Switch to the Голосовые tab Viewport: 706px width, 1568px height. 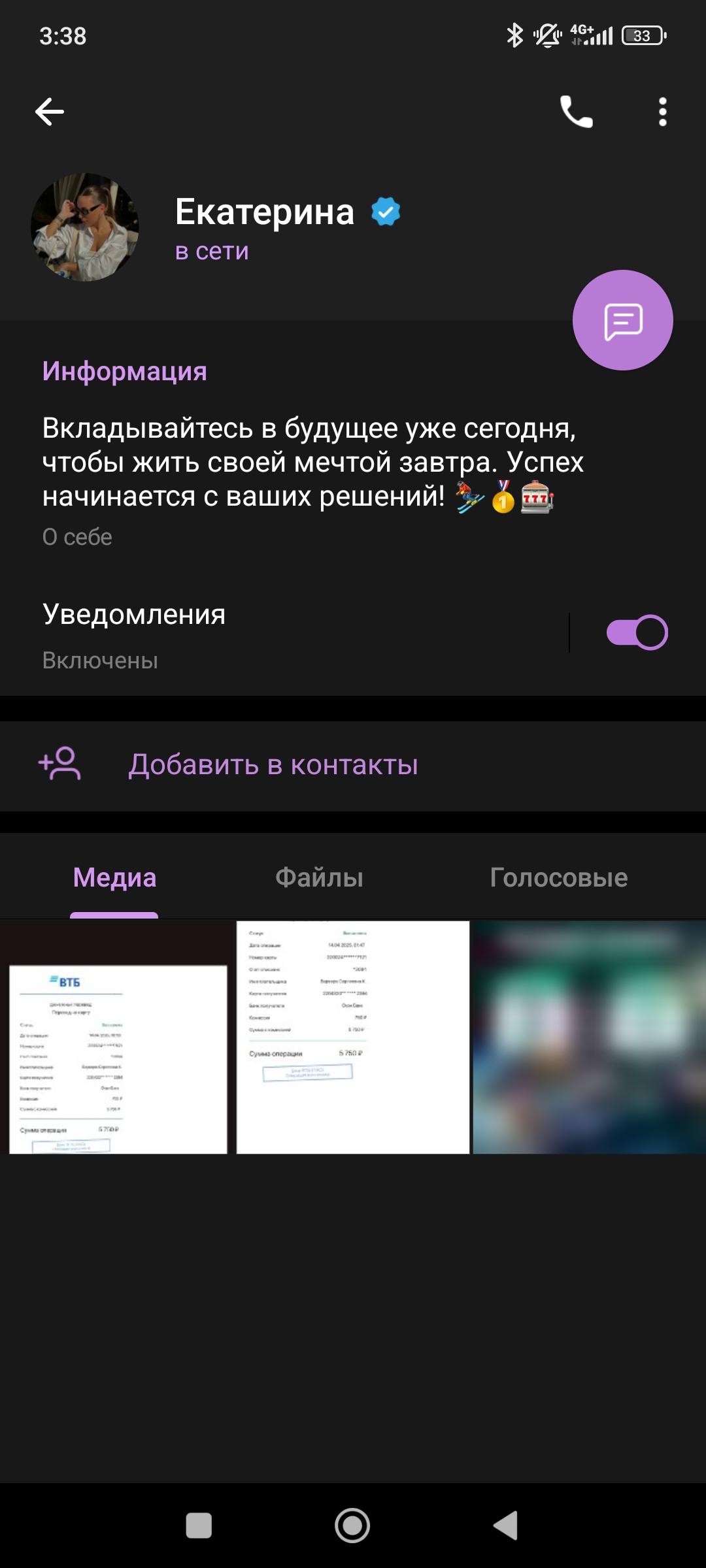558,877
